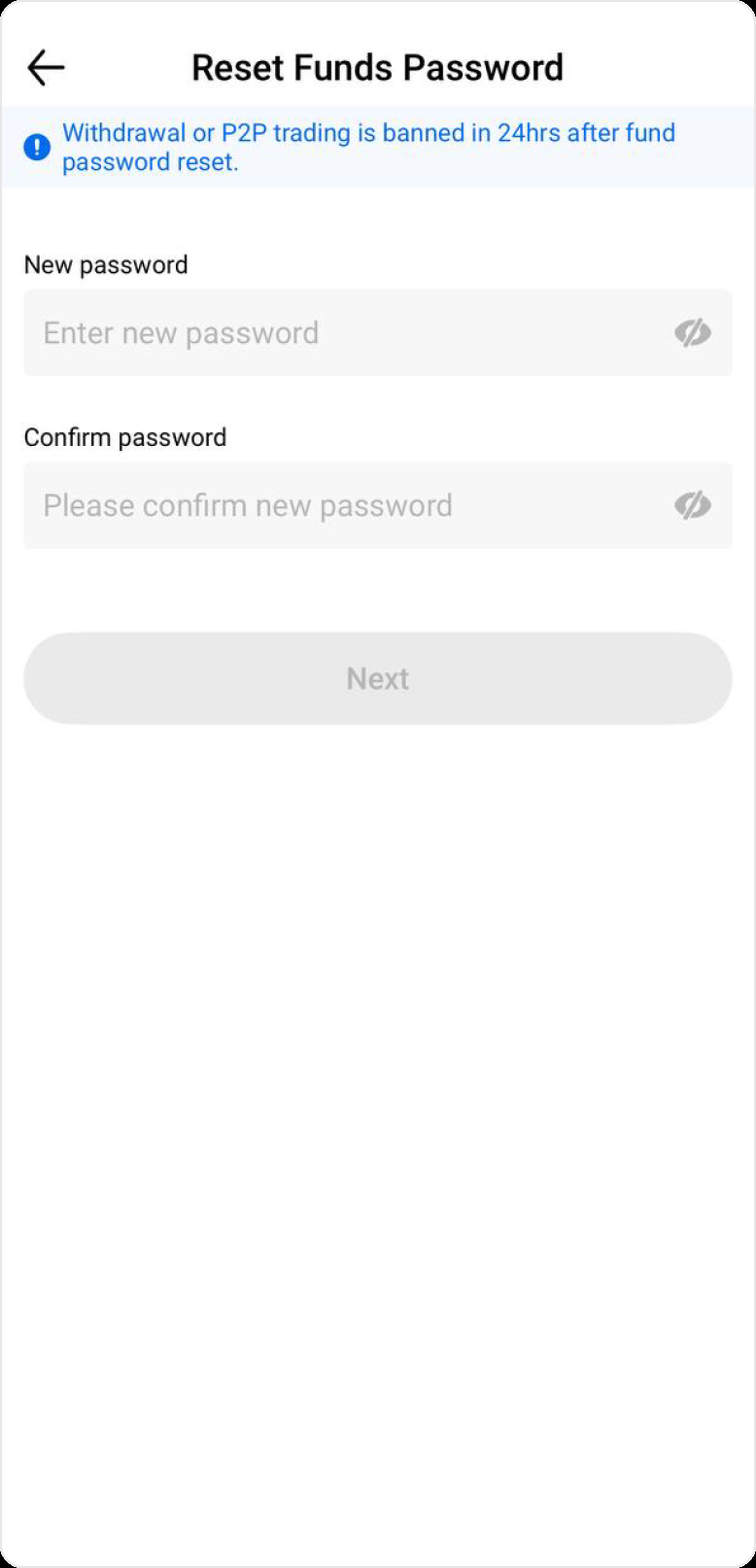This screenshot has height=1568, width=756.
Task: Select the Please confirm new password field
Action: (x=340, y=506)
